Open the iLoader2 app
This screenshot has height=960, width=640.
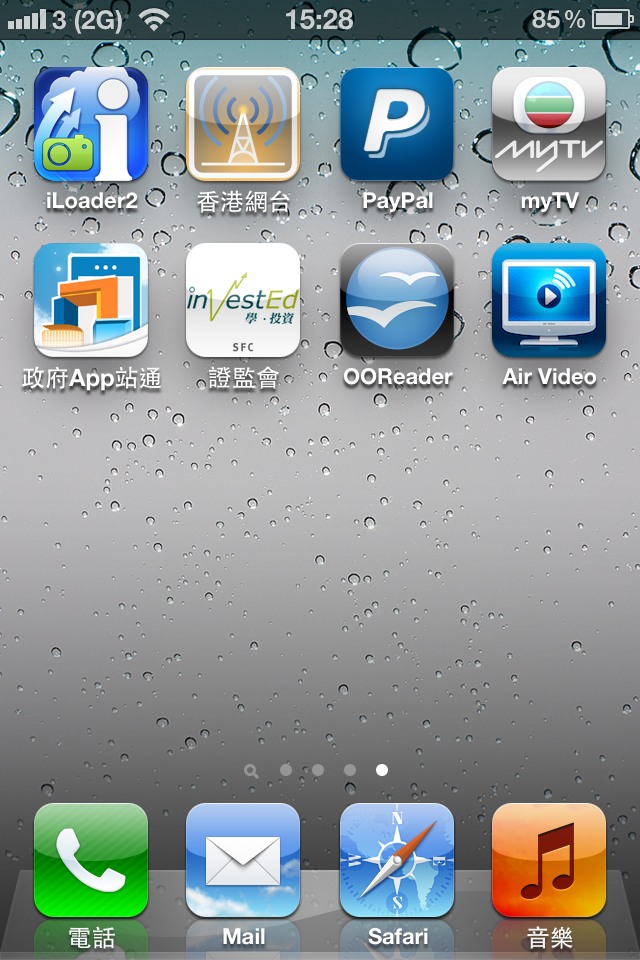pos(91,124)
